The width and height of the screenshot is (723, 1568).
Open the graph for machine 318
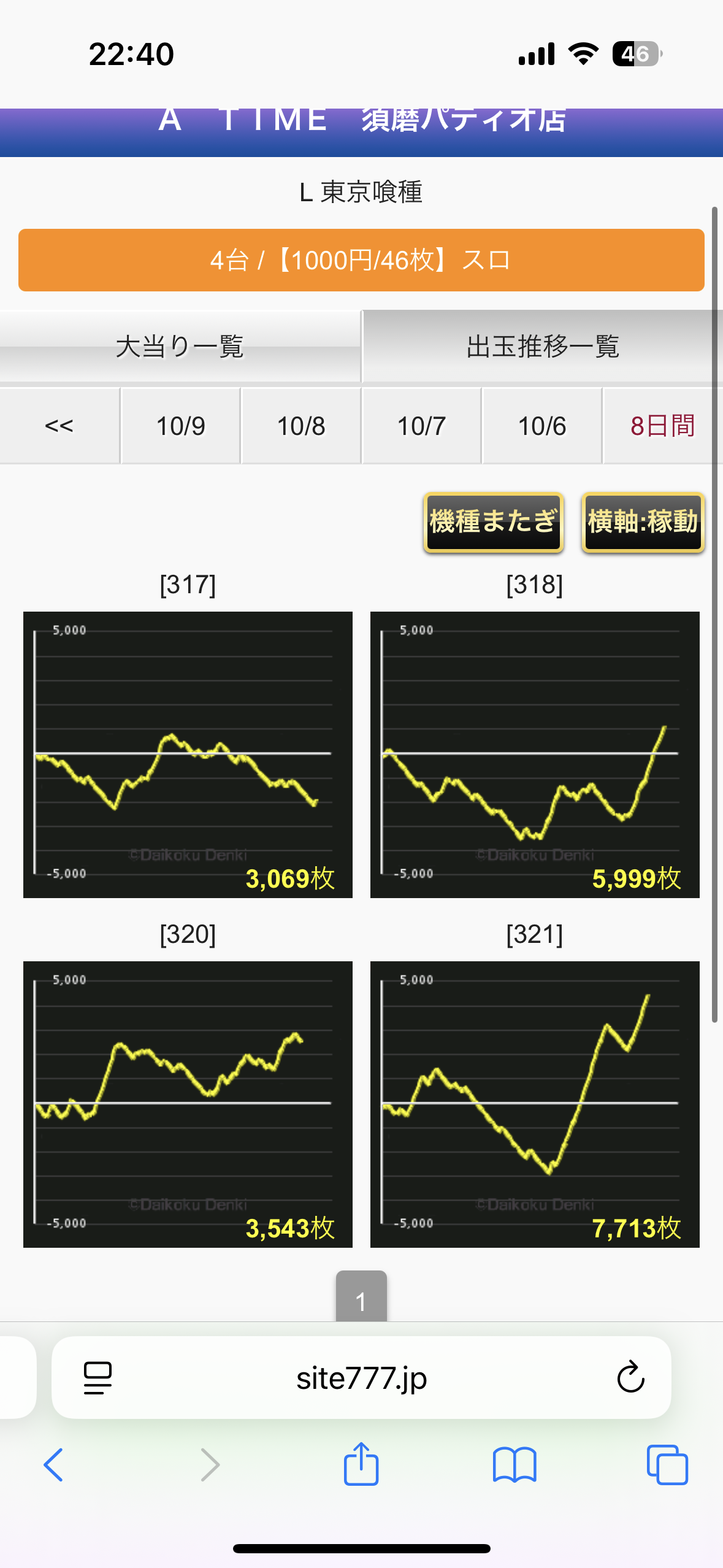coord(535,754)
